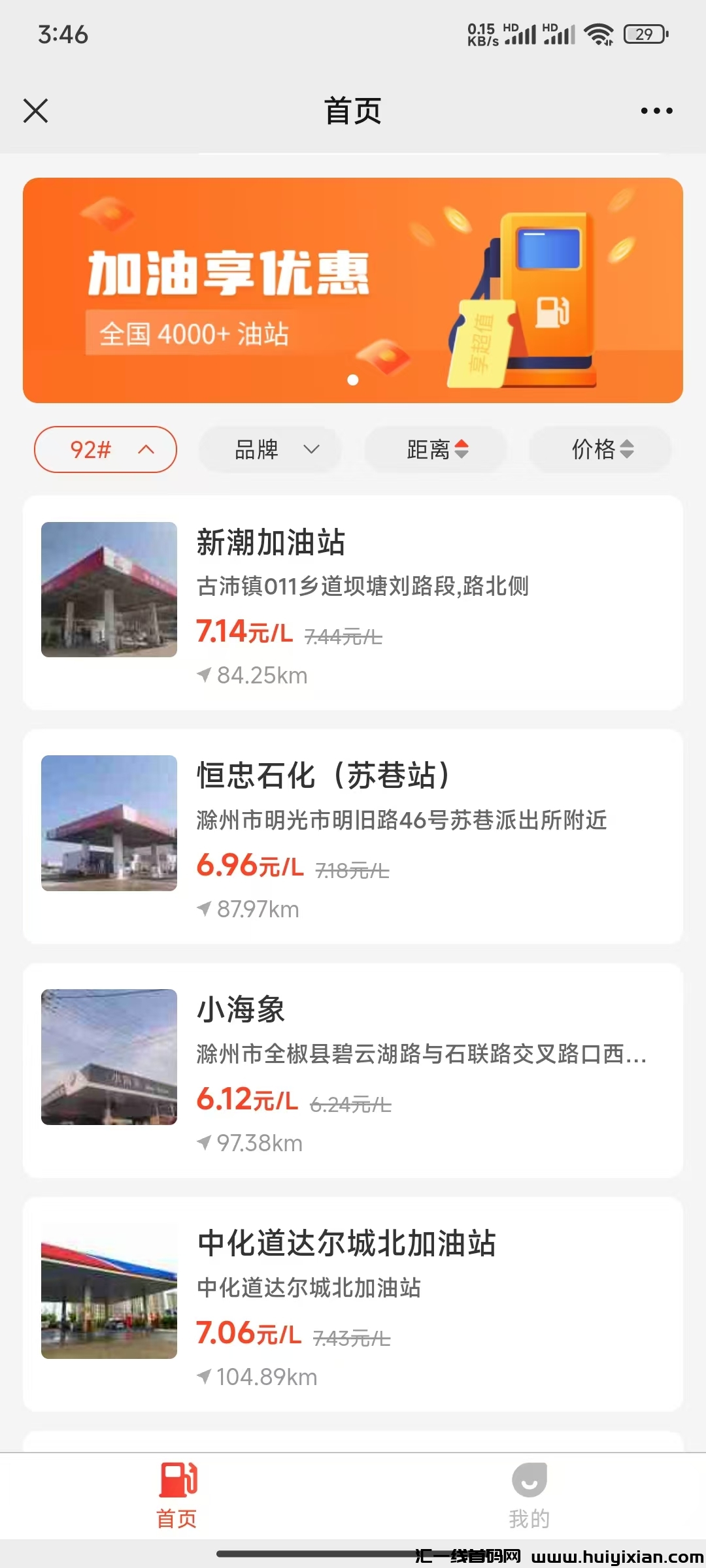Viewport: 706px width, 1568px height.
Task: Sort stations by 距离
Action: [436, 449]
